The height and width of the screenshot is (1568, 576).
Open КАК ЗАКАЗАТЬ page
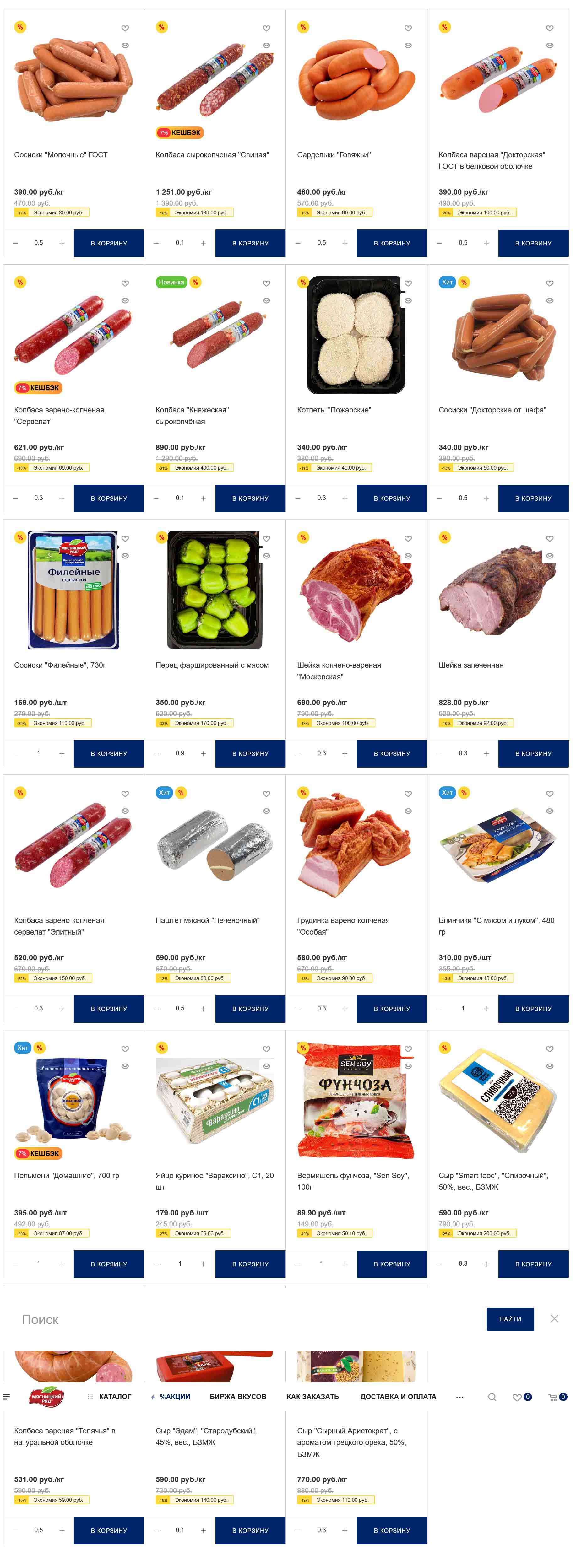coord(312,1396)
